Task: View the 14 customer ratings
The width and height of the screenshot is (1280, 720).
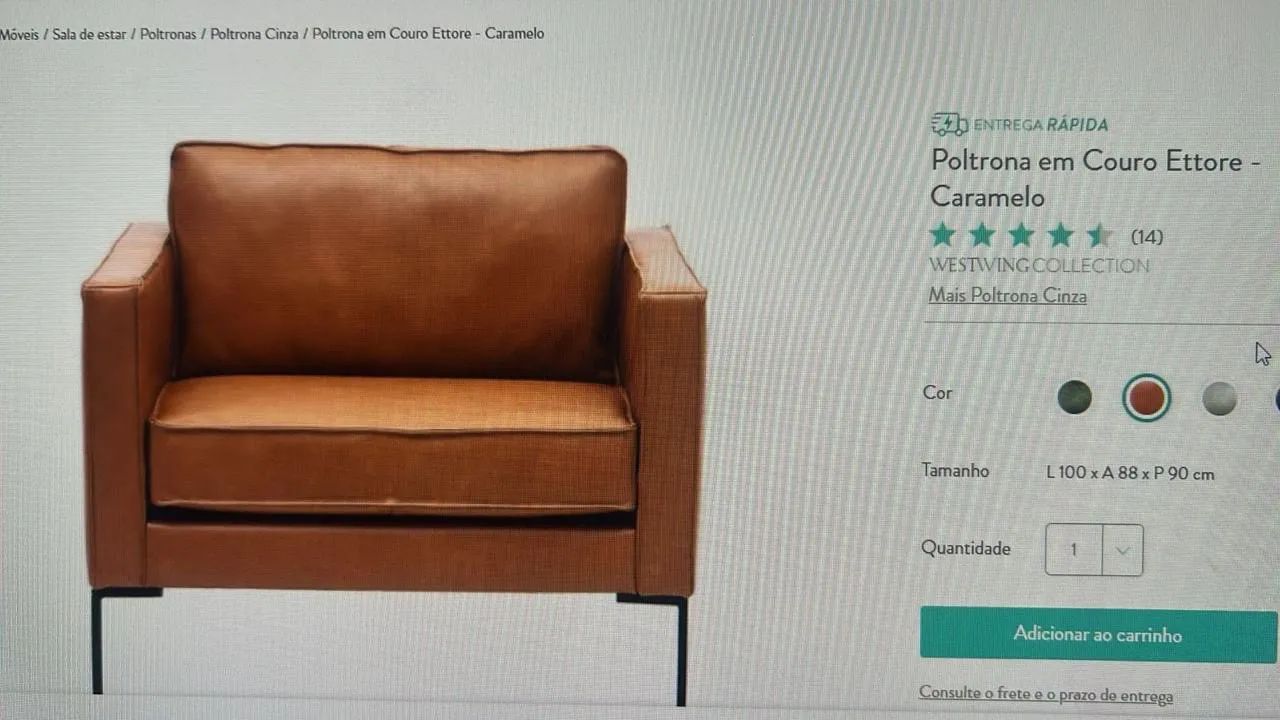Action: (x=1146, y=237)
